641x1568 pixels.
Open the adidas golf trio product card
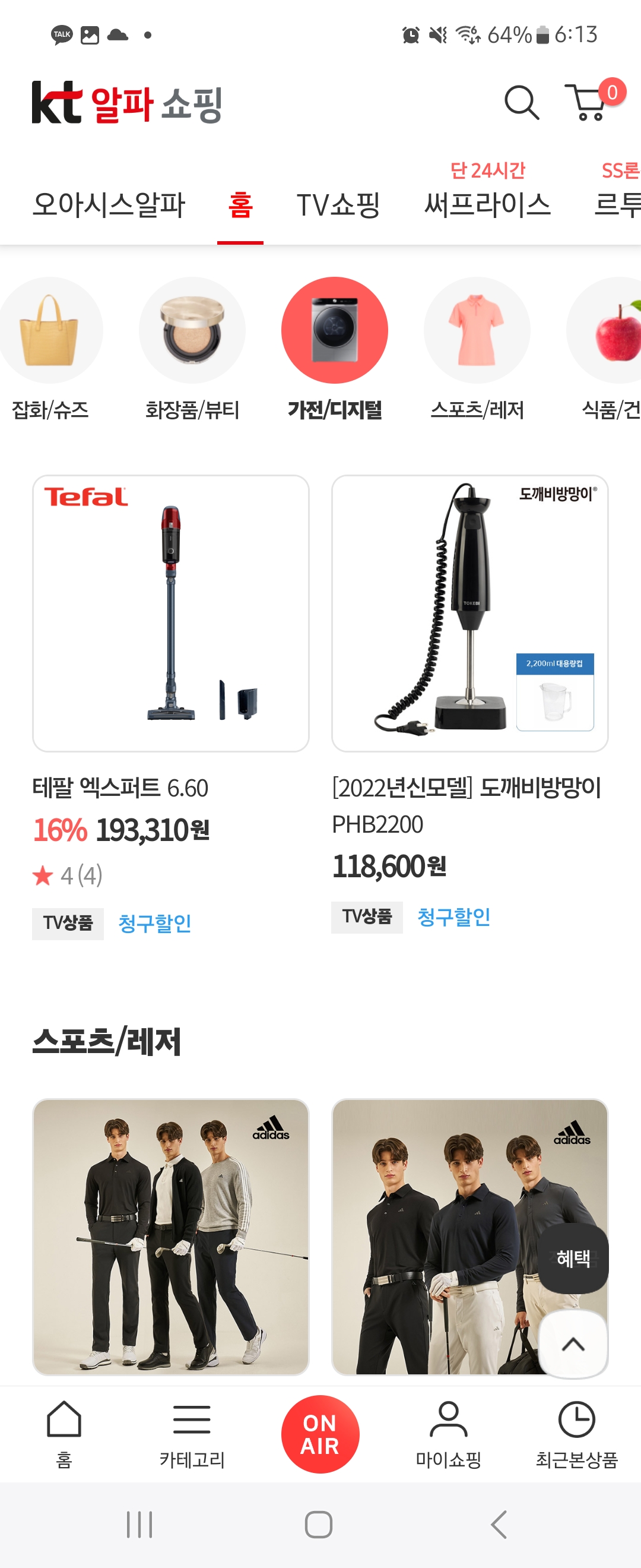pyautogui.click(x=171, y=1237)
